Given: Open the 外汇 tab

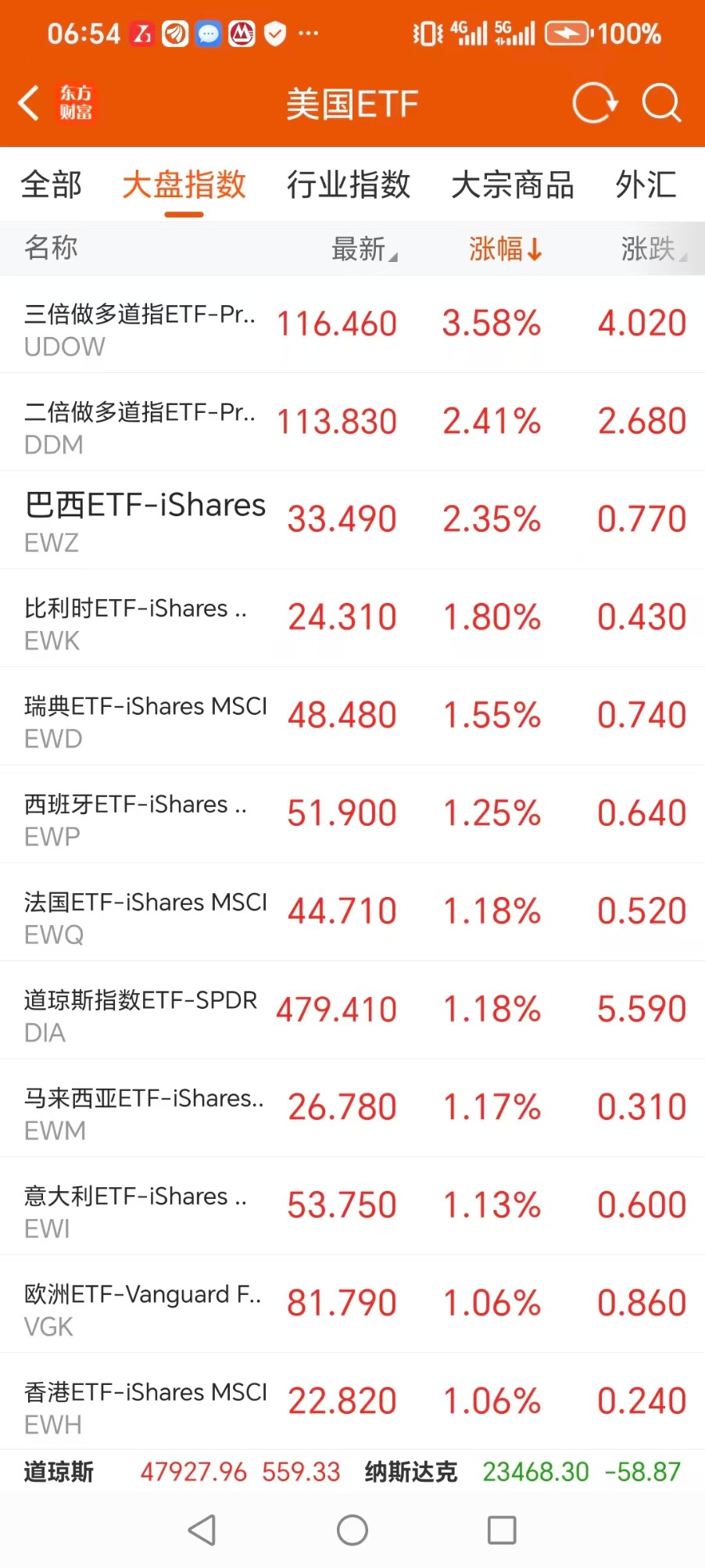Looking at the screenshot, I should click(x=645, y=185).
